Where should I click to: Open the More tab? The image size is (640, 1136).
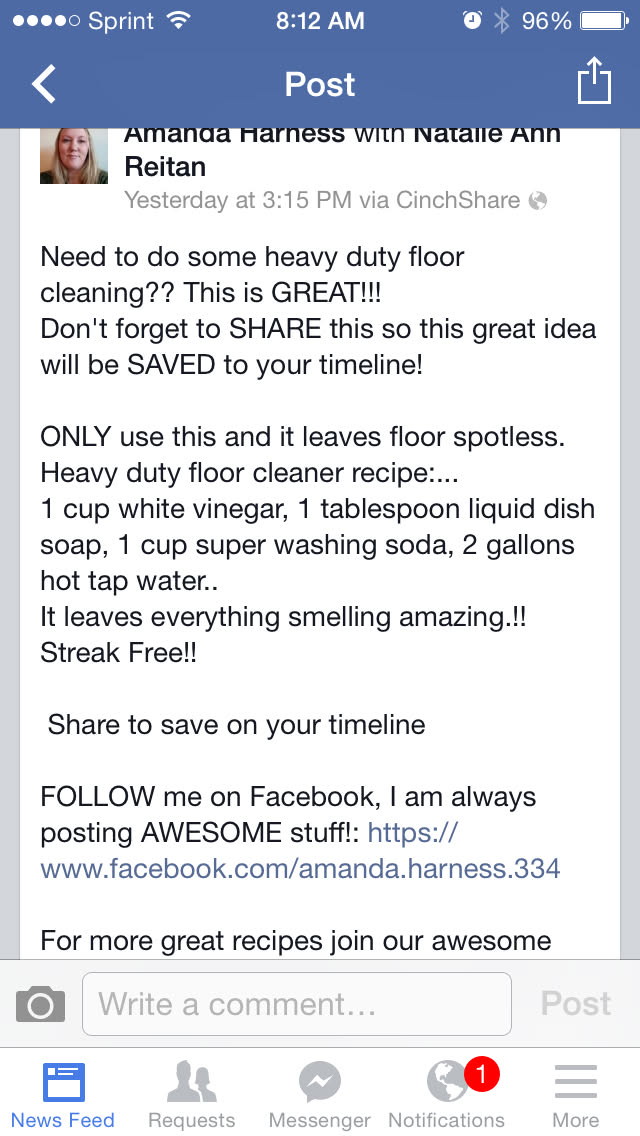click(x=575, y=1095)
